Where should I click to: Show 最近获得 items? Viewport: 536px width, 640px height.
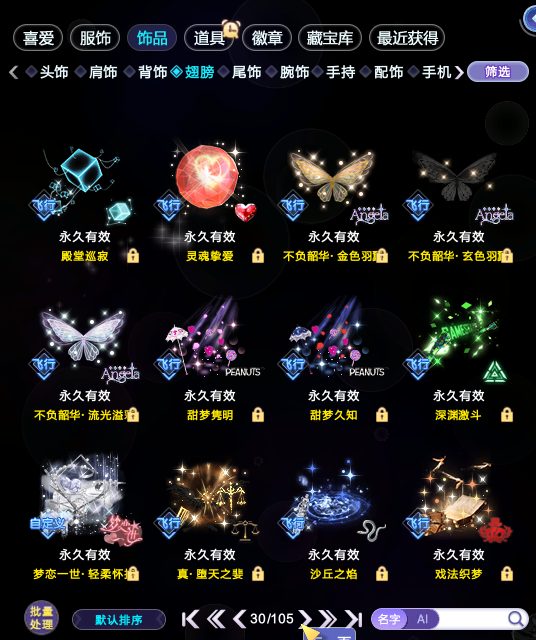click(x=407, y=38)
